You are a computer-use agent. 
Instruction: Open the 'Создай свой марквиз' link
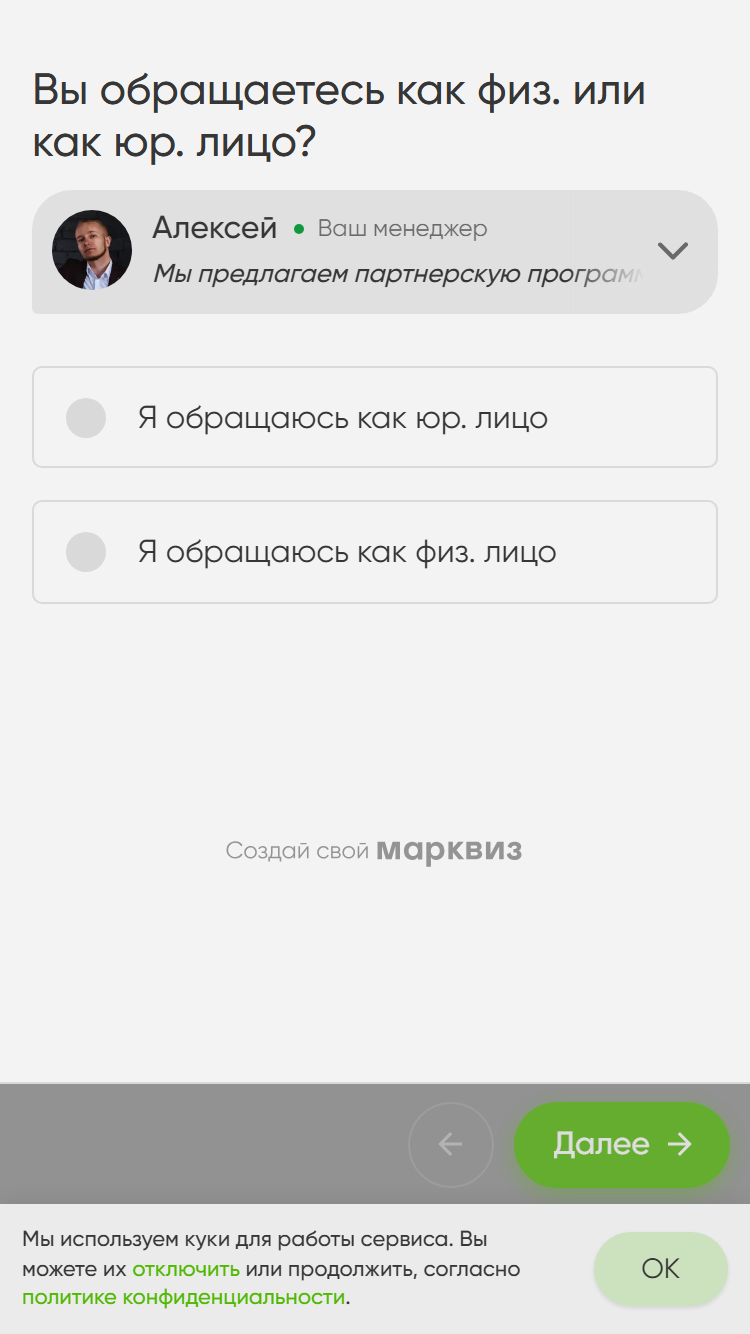click(374, 850)
